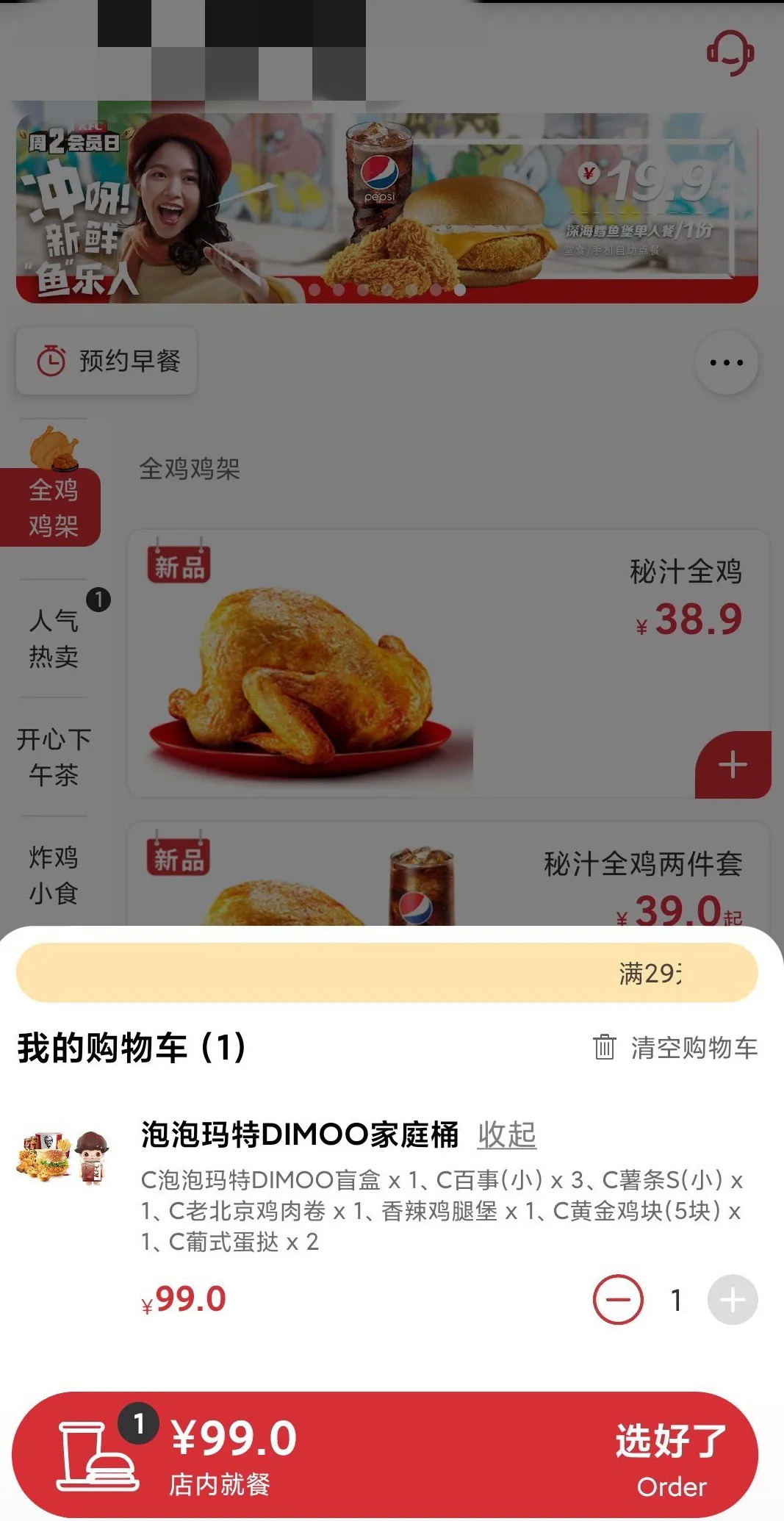Open the 深海鳕鱼堡 promotional banner
This screenshot has width=784, height=1521.
pos(387,208)
